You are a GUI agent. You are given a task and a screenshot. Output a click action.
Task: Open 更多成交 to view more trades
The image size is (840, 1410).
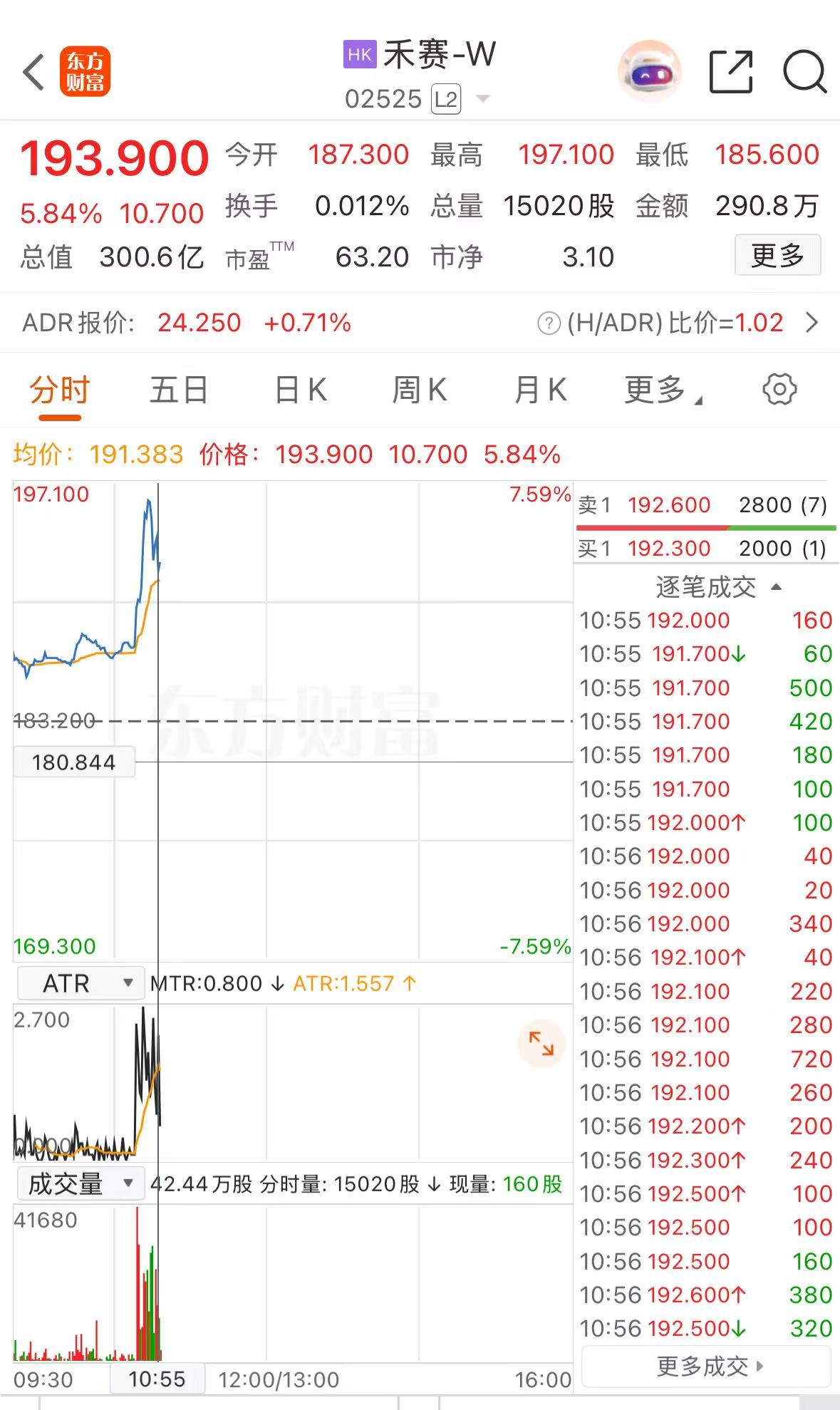706,1366
